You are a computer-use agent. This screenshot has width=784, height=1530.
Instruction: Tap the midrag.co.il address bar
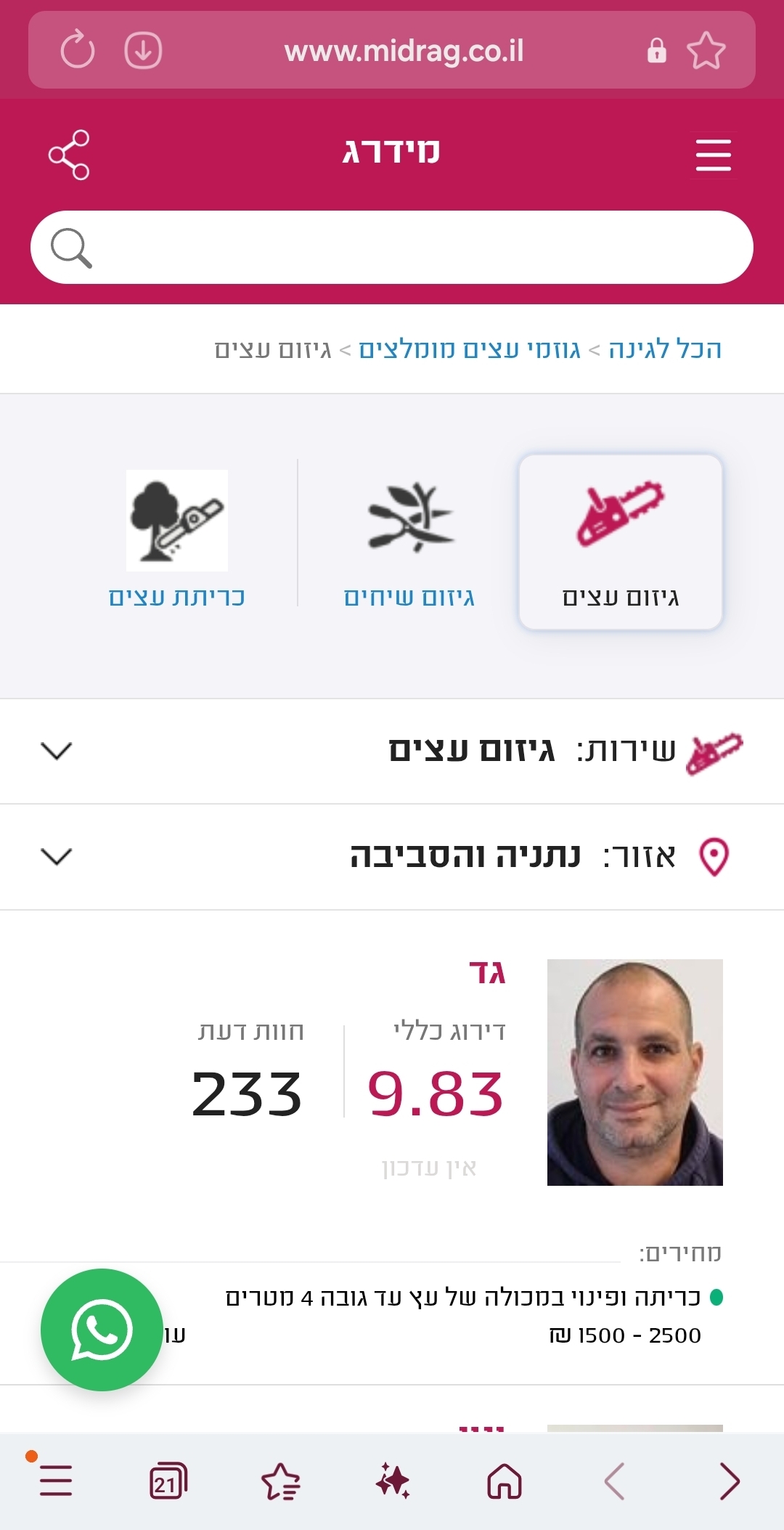[404, 51]
